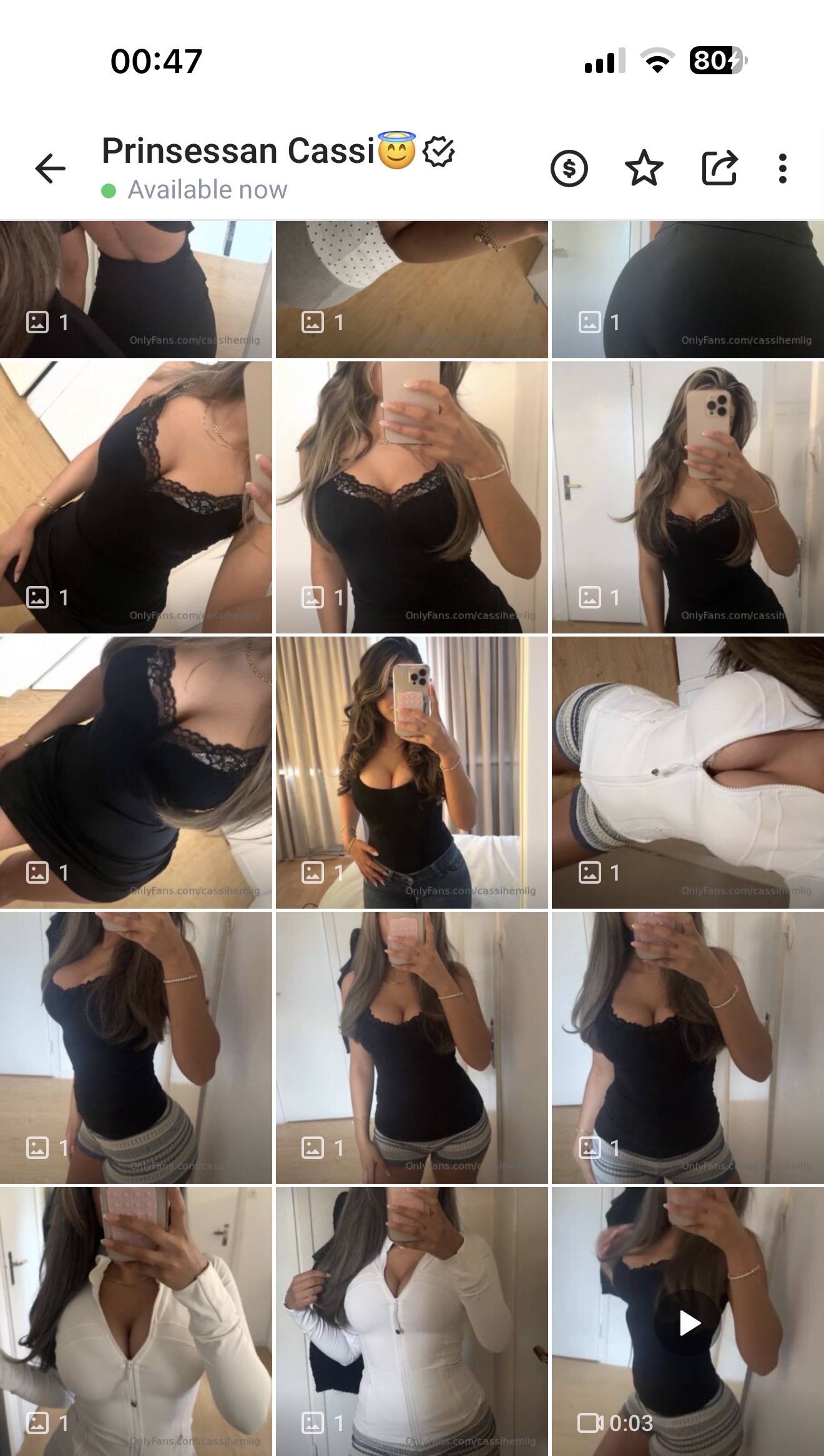The width and height of the screenshot is (824, 1456).
Task: Play the 0:03 video tile
Action: [x=688, y=1321]
